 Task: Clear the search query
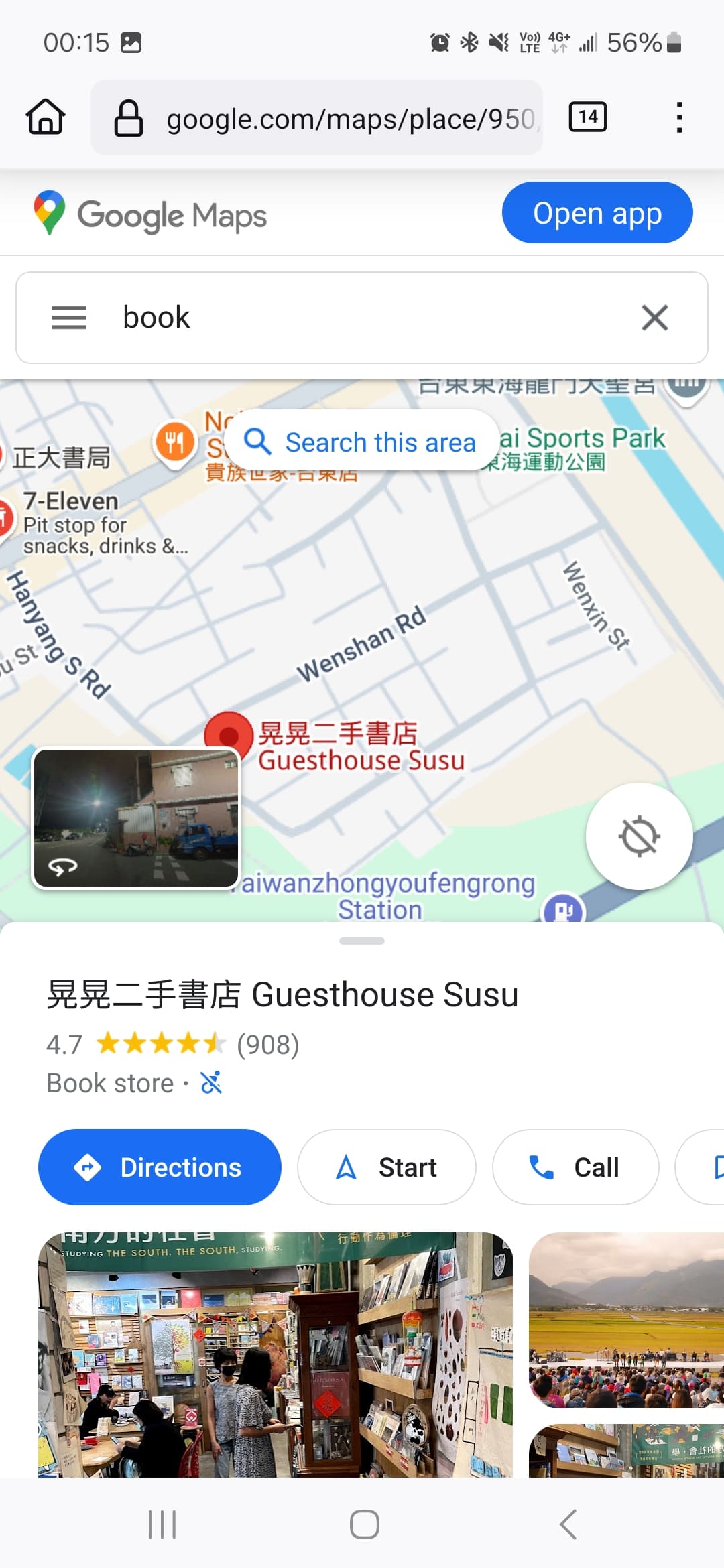[654, 318]
